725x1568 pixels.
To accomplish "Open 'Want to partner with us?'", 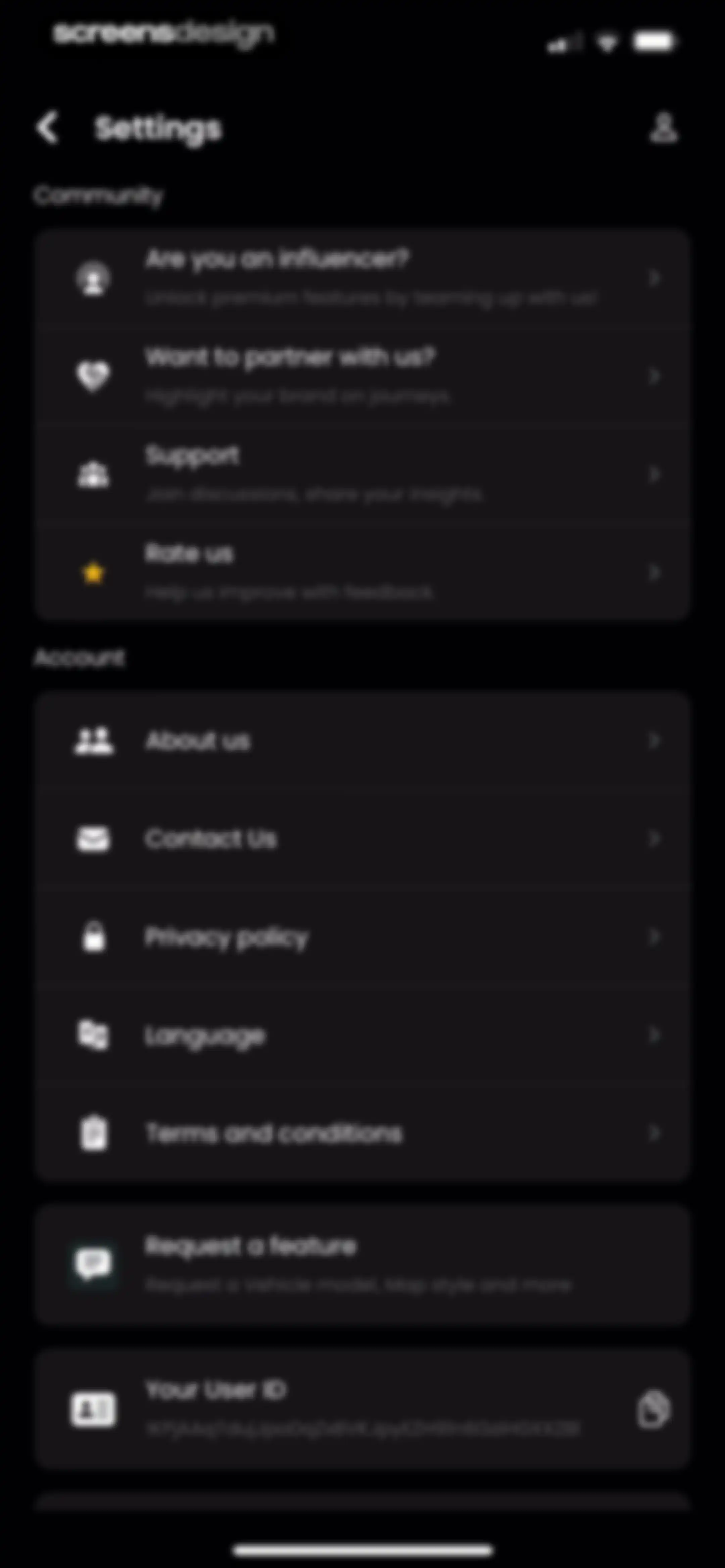I will [362, 376].
